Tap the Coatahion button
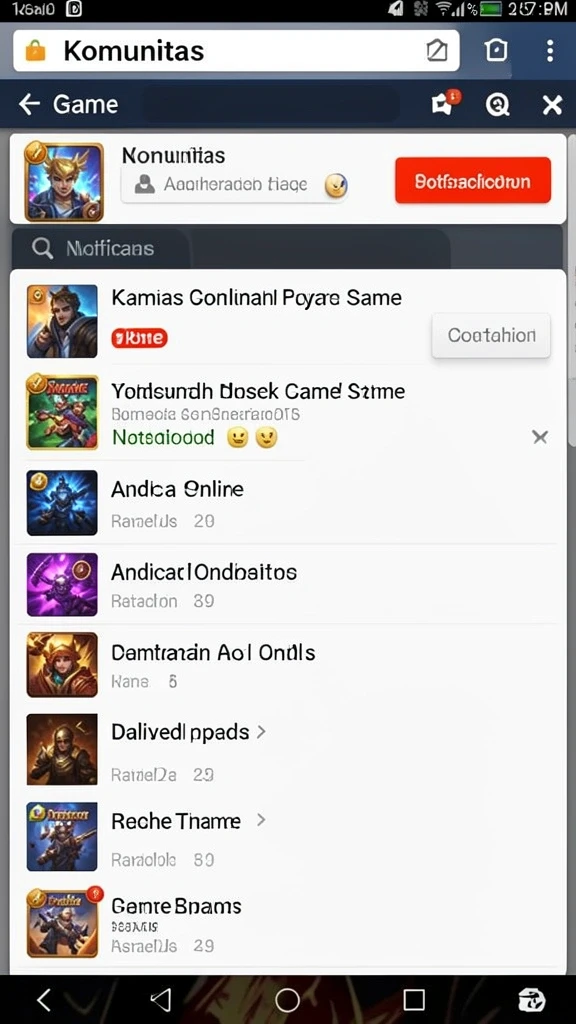Screen dimensions: 576x1024 491,336
